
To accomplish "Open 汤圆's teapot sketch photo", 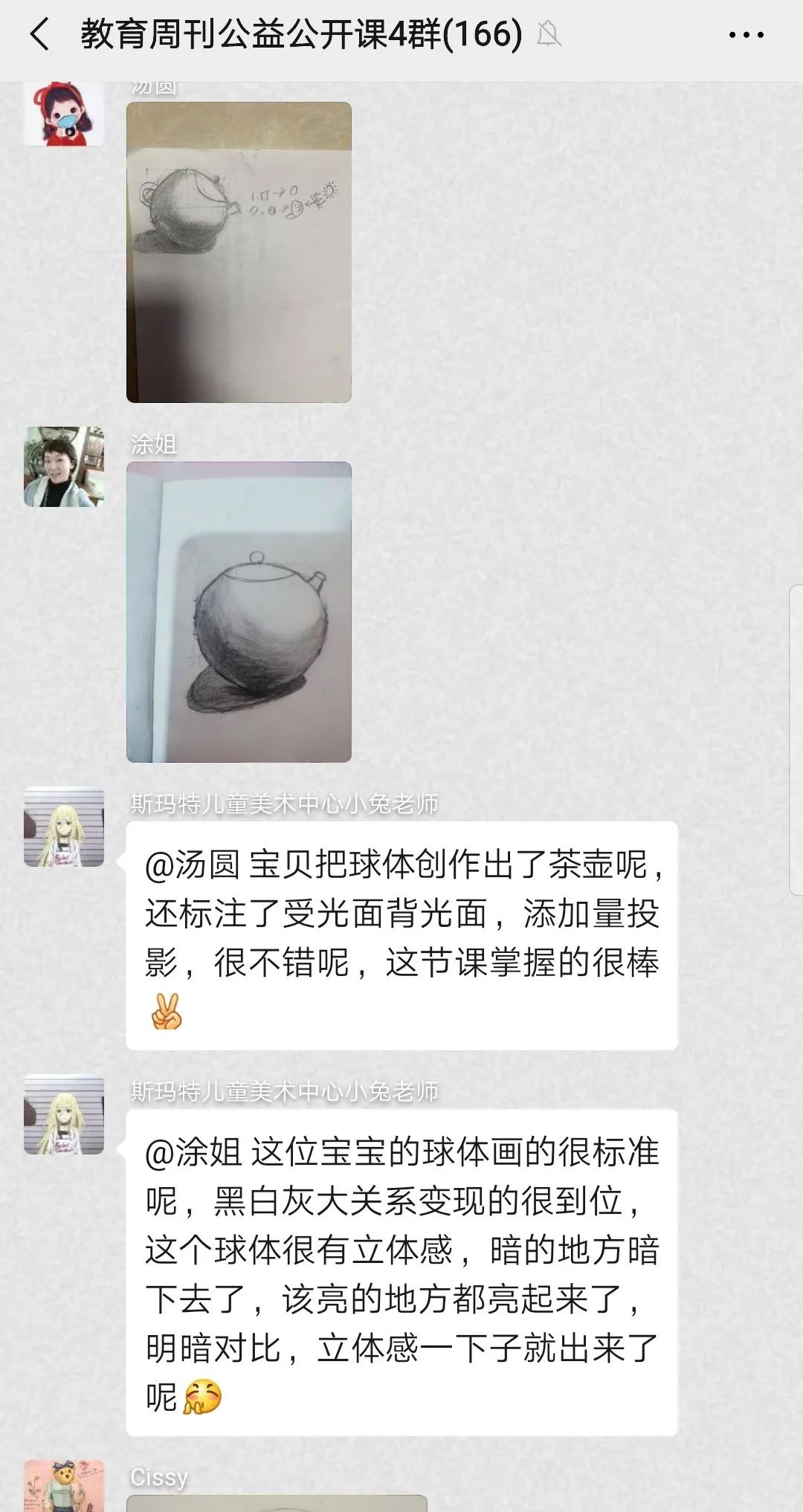I will (239, 252).
